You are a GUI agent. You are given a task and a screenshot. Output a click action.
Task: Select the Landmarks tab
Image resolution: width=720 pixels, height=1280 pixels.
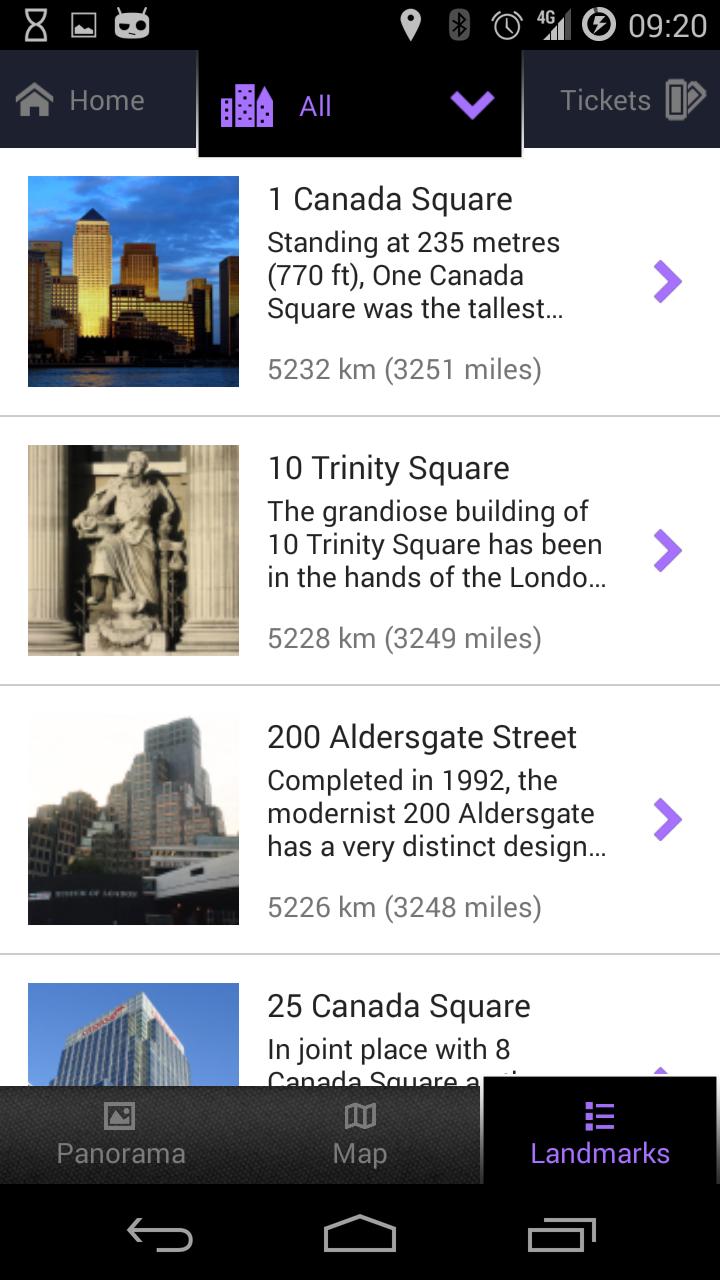pos(600,1135)
